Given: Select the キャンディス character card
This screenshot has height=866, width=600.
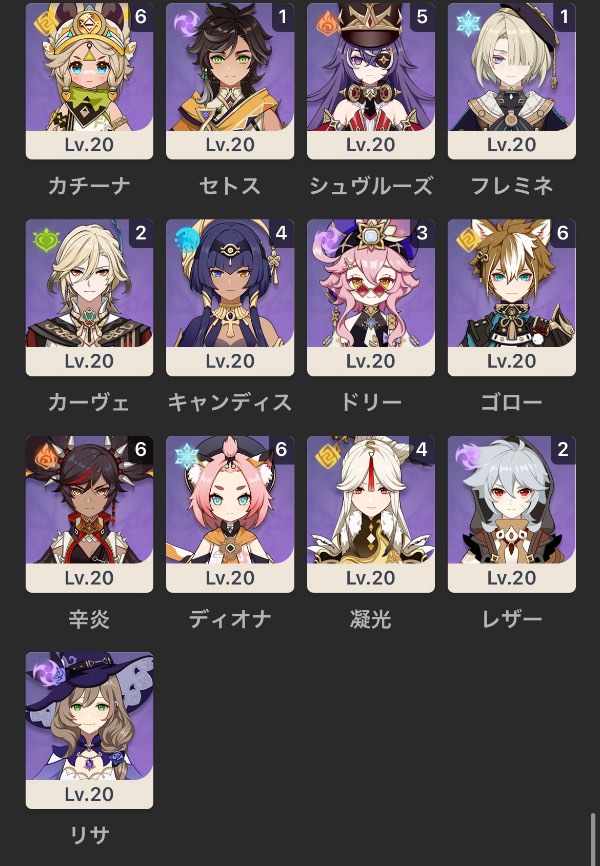Looking at the screenshot, I should pos(230,297).
